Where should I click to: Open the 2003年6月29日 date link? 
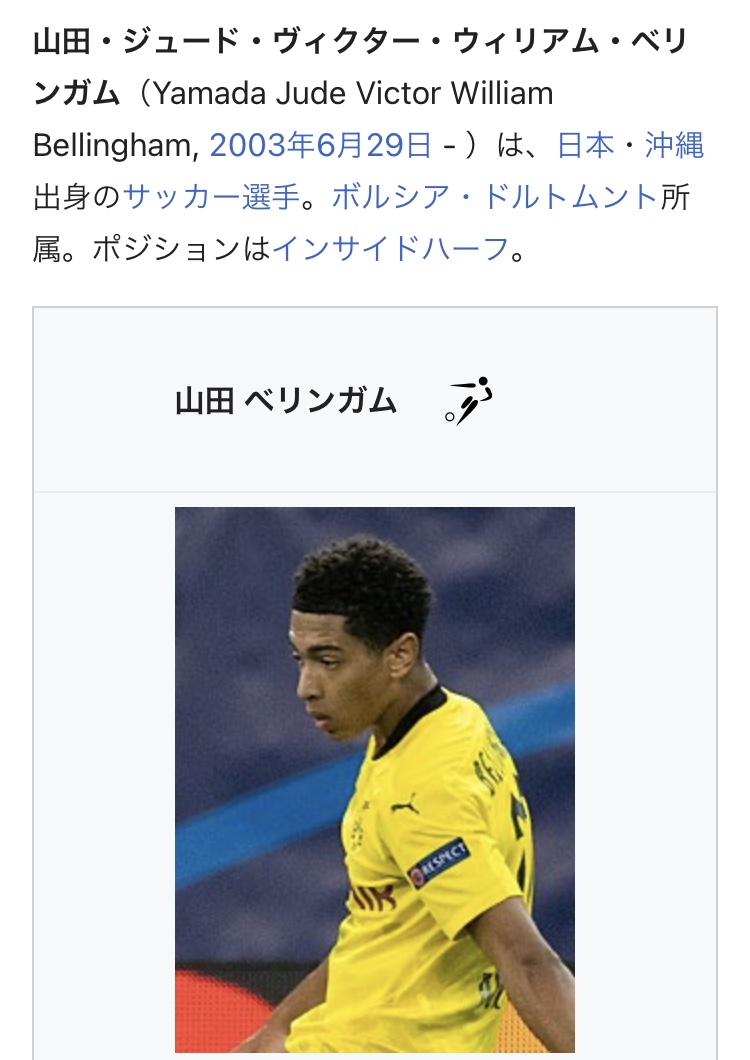pyautogui.click(x=321, y=146)
